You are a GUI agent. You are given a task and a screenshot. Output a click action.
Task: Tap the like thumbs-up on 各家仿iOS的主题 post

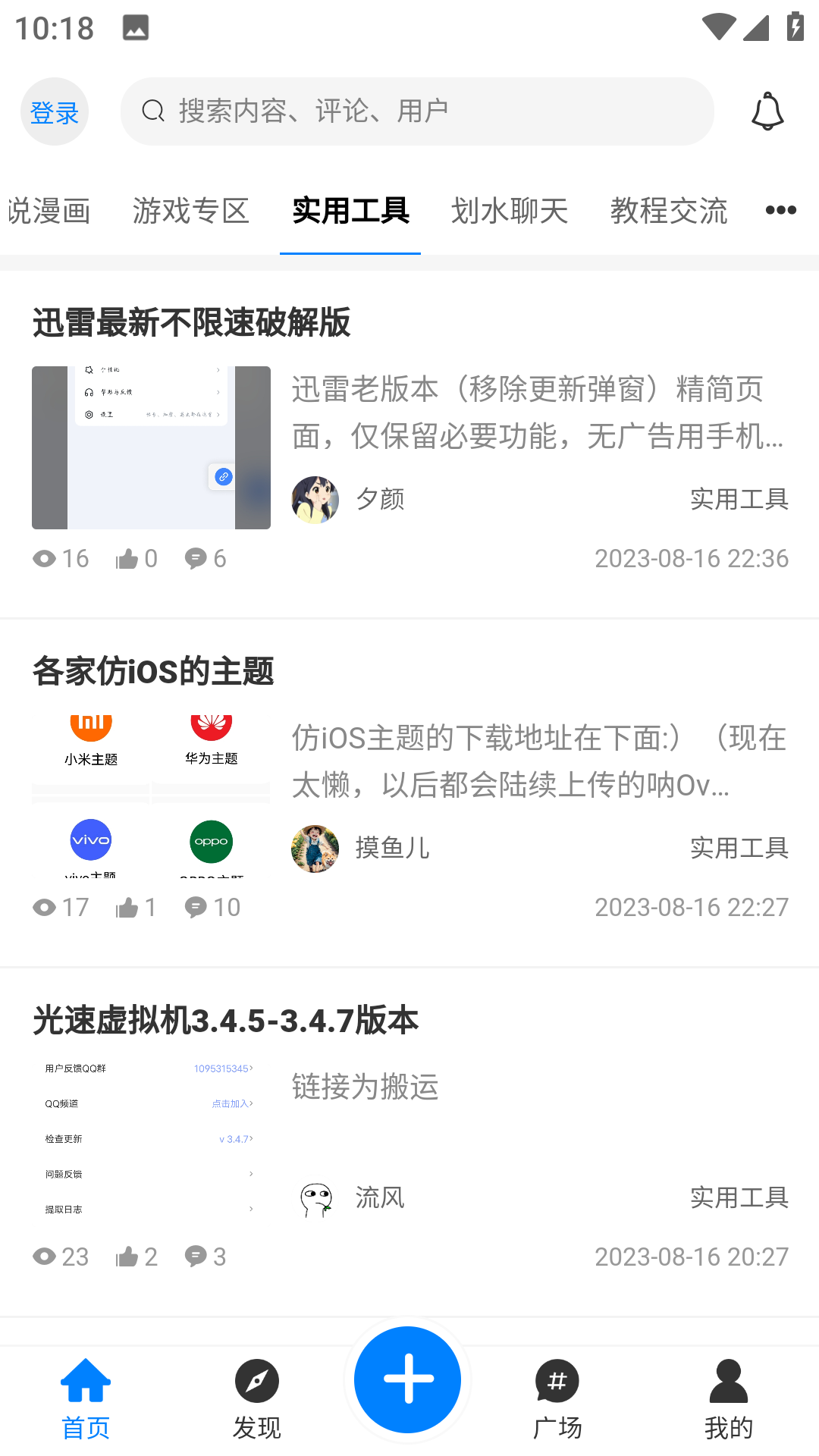pyautogui.click(x=127, y=906)
